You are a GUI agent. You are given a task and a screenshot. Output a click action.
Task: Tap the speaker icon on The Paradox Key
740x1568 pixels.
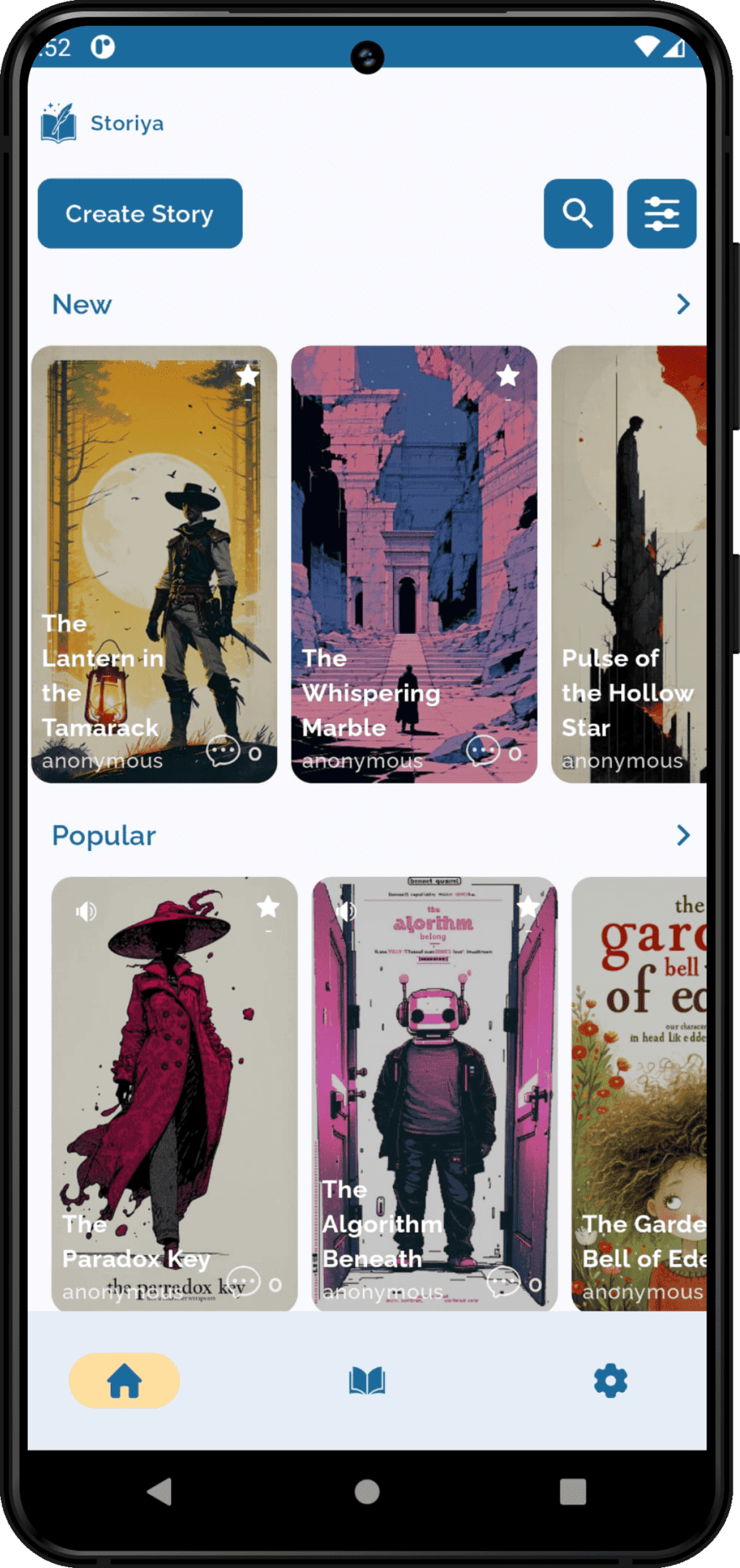86,910
